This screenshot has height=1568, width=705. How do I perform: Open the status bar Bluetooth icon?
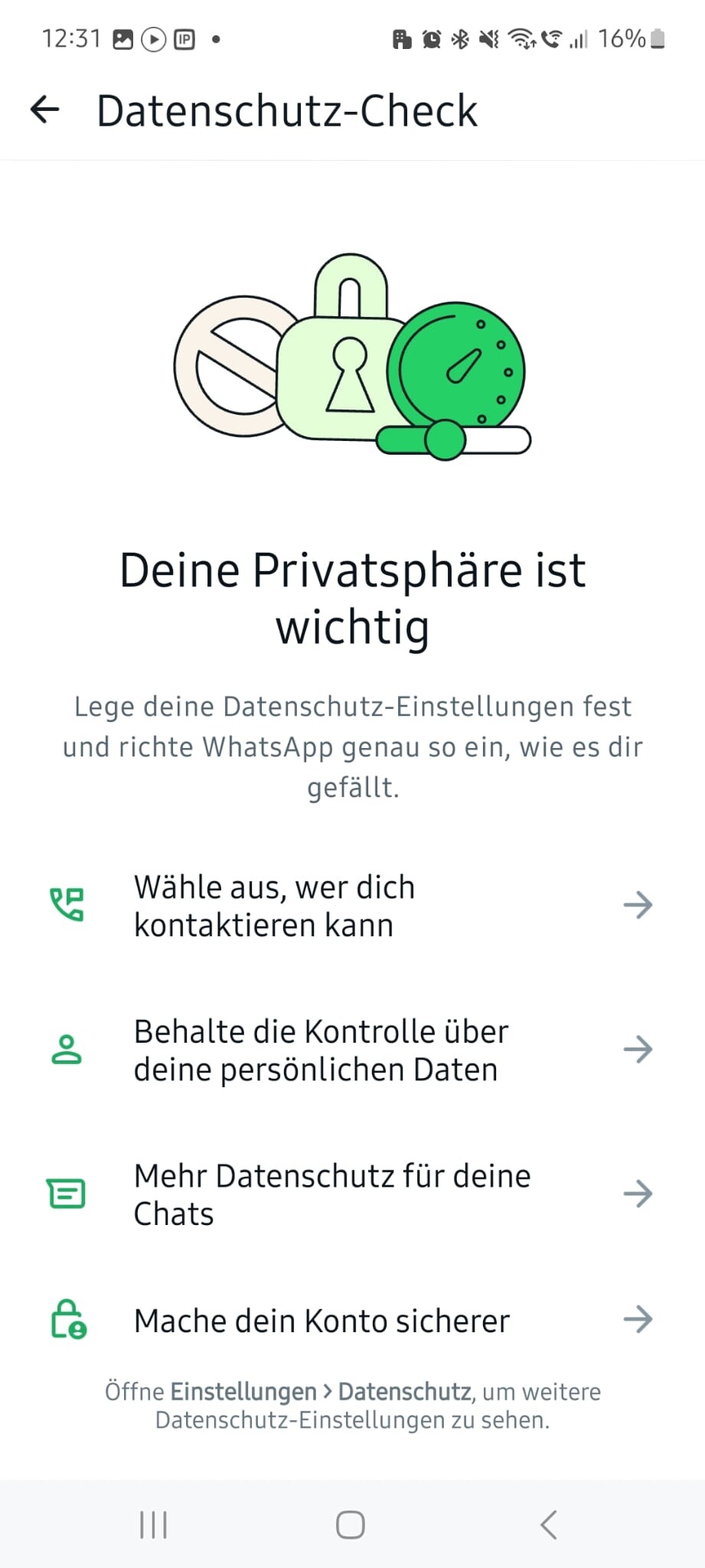[459, 39]
